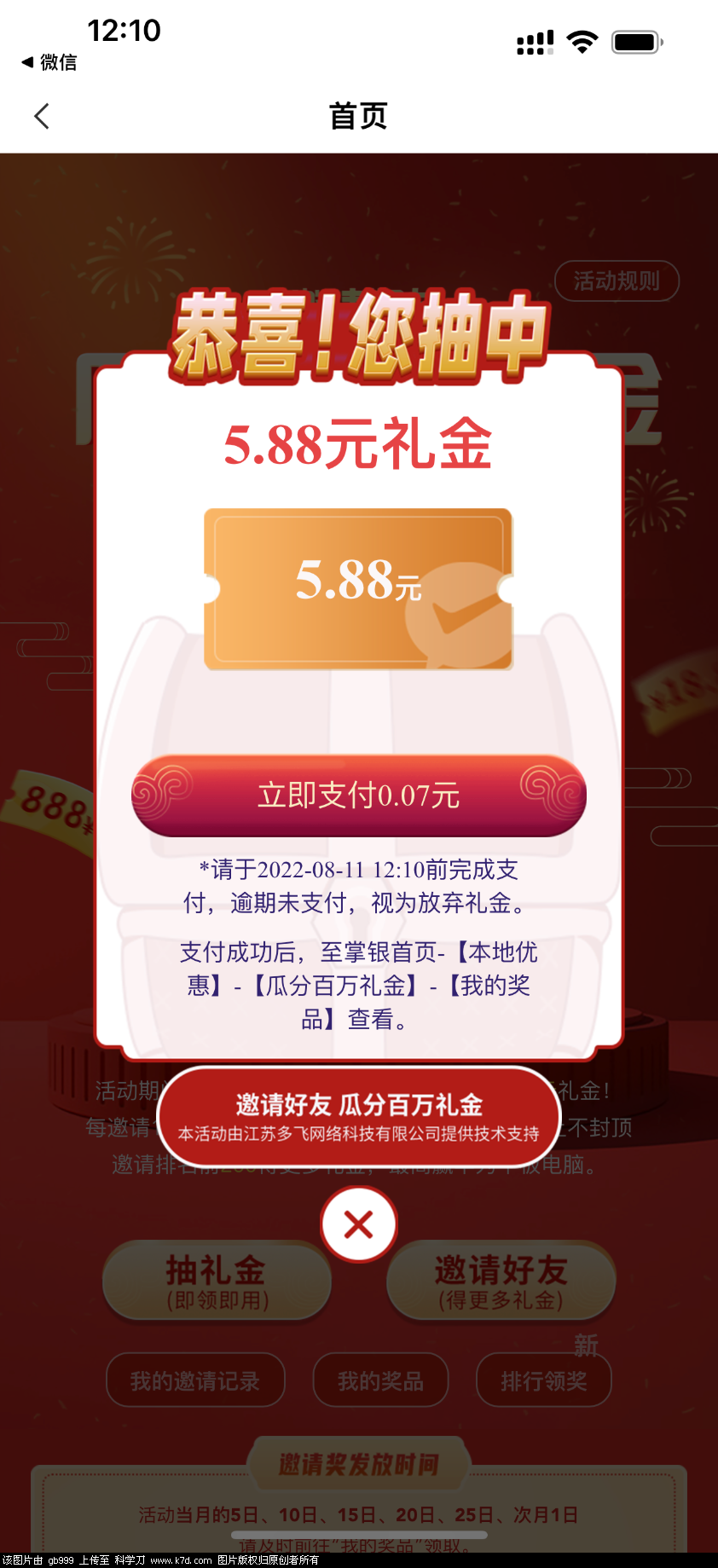This screenshot has height=1568, width=718.
Task: Open 活动规则
Action: pyautogui.click(x=617, y=281)
